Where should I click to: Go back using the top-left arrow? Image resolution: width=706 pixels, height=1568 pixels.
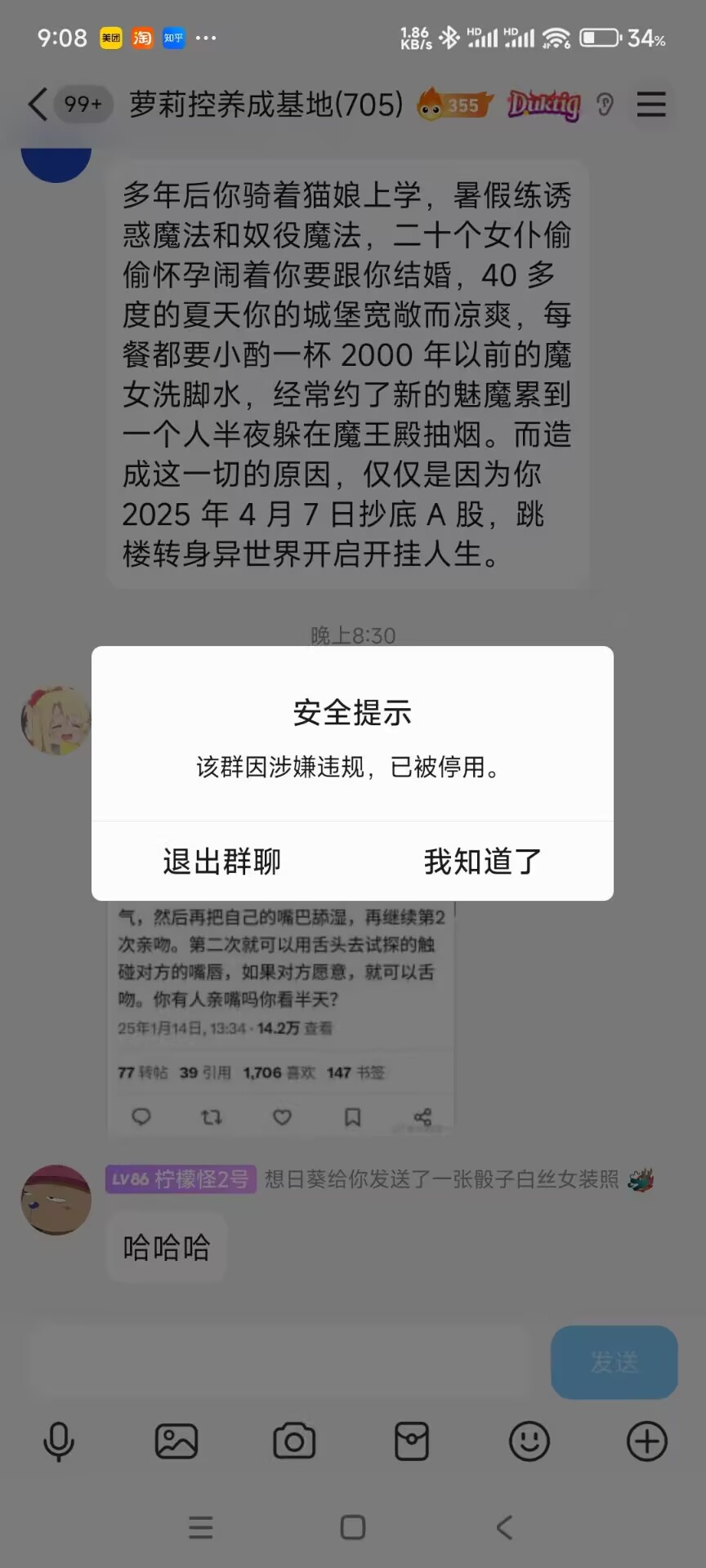click(x=38, y=105)
